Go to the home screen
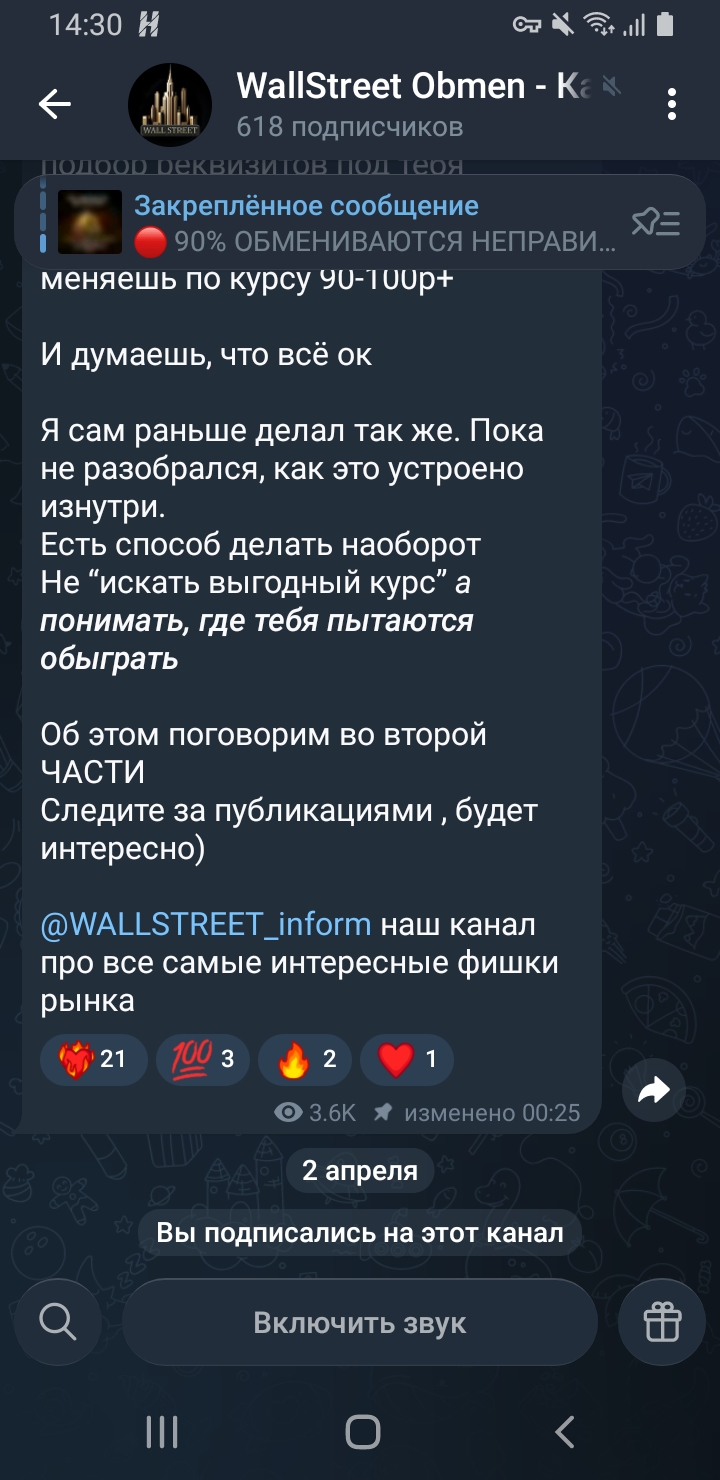 click(363, 1432)
